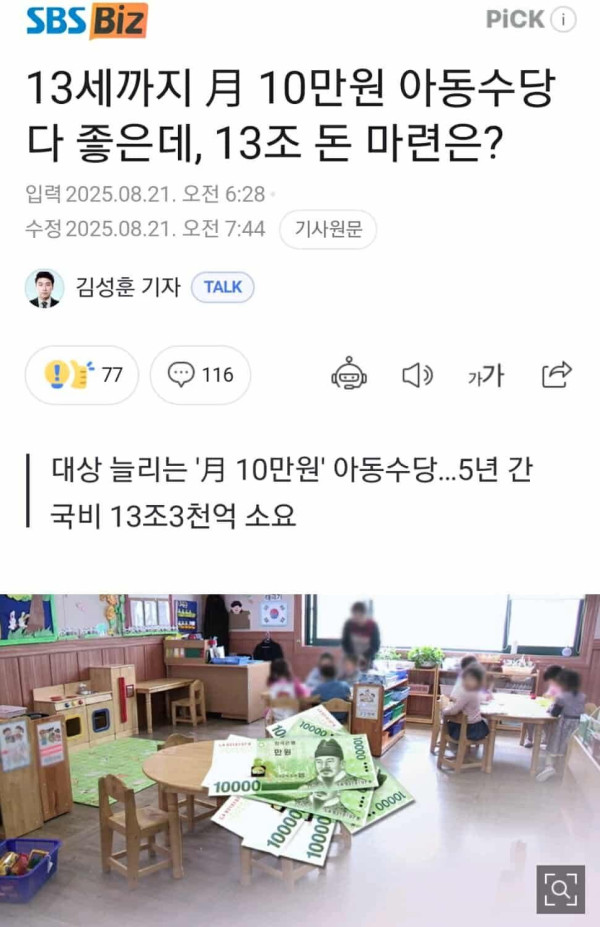Change the font size with 가가

point(486,375)
